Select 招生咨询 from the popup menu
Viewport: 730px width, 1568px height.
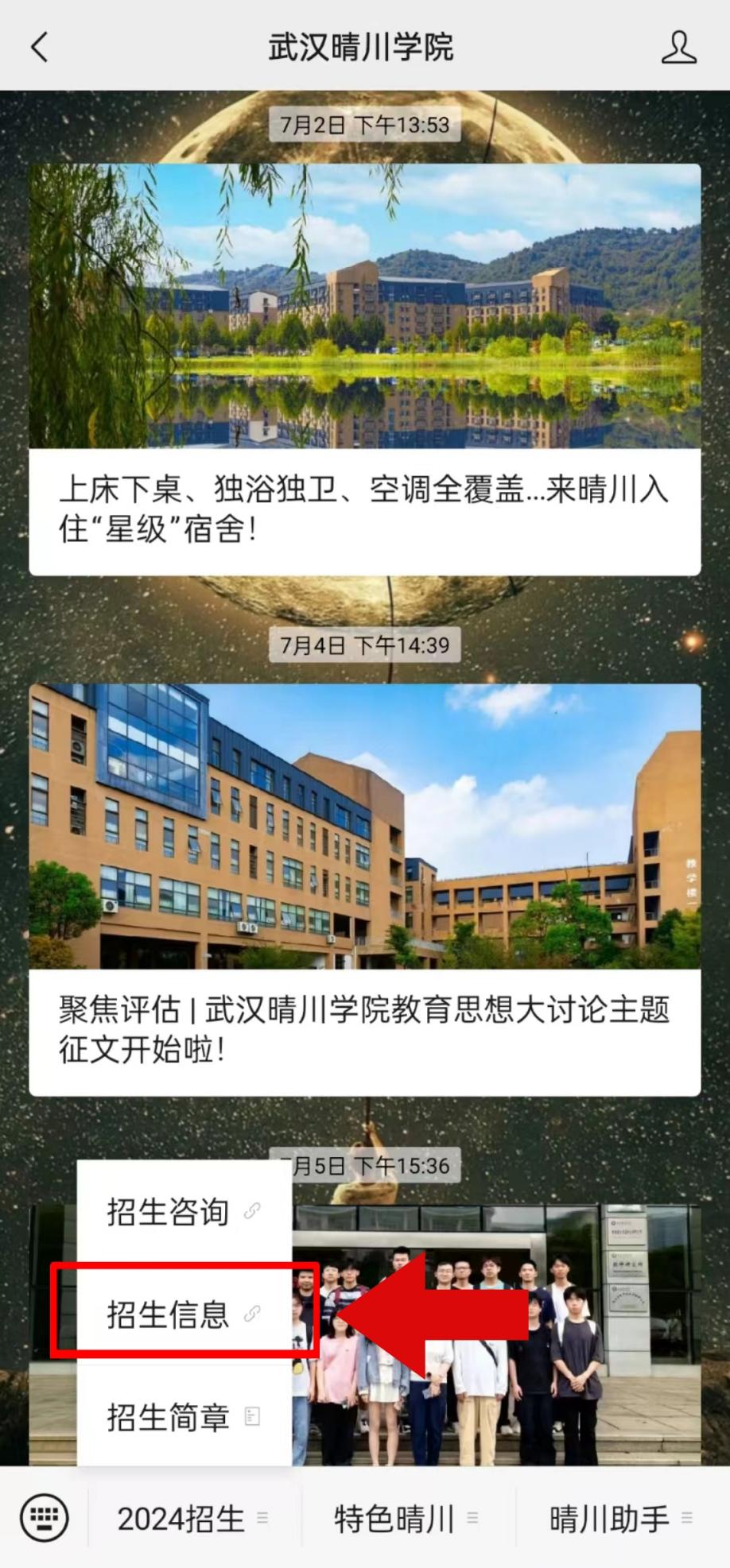pyautogui.click(x=183, y=1213)
